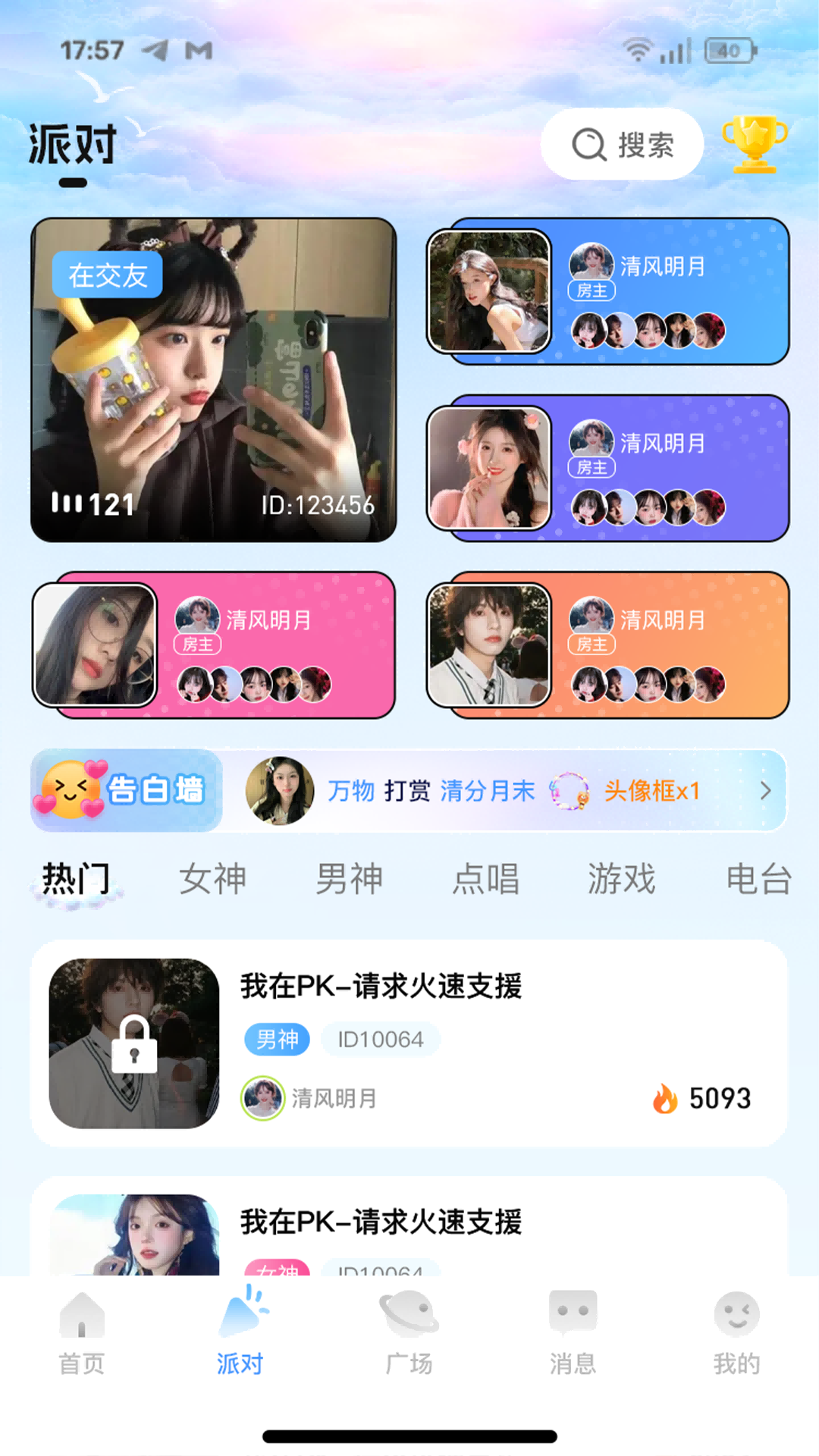The height and width of the screenshot is (1456, 819).
Task: Open the trophy leaderboard icon
Action: [755, 144]
